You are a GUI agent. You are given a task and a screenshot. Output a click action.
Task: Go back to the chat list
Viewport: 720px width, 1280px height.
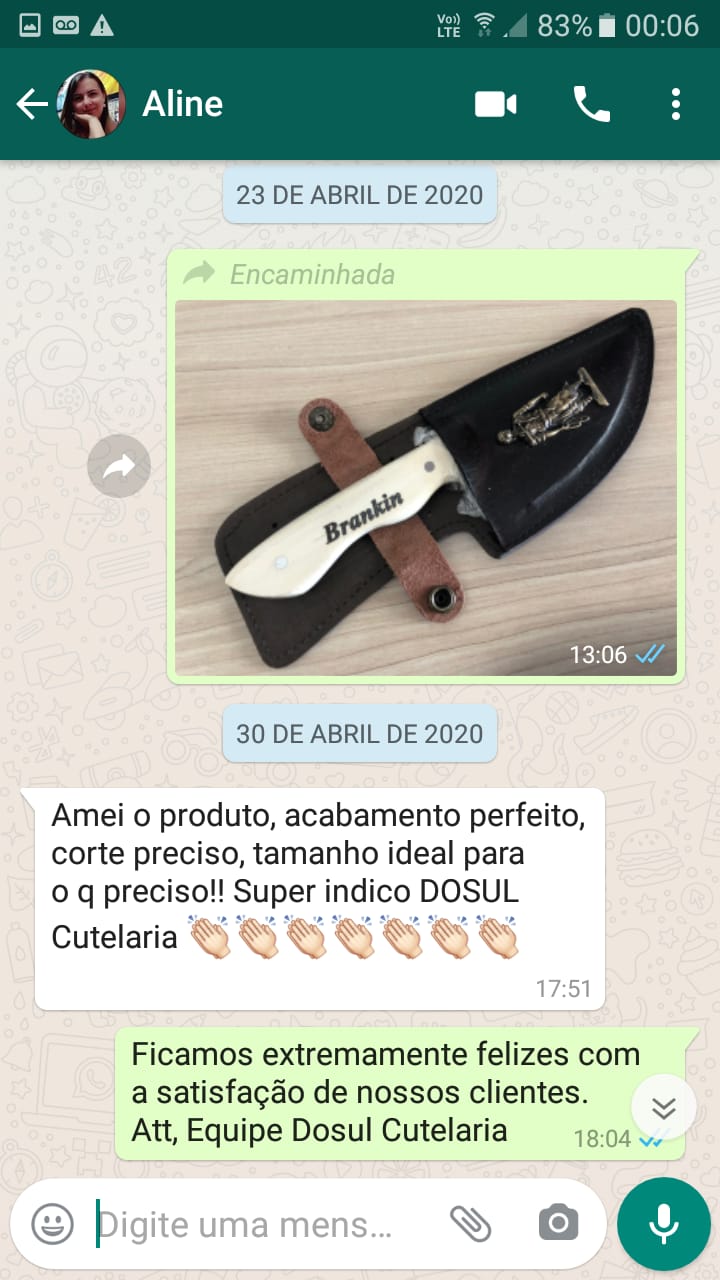pyautogui.click(x=32, y=104)
